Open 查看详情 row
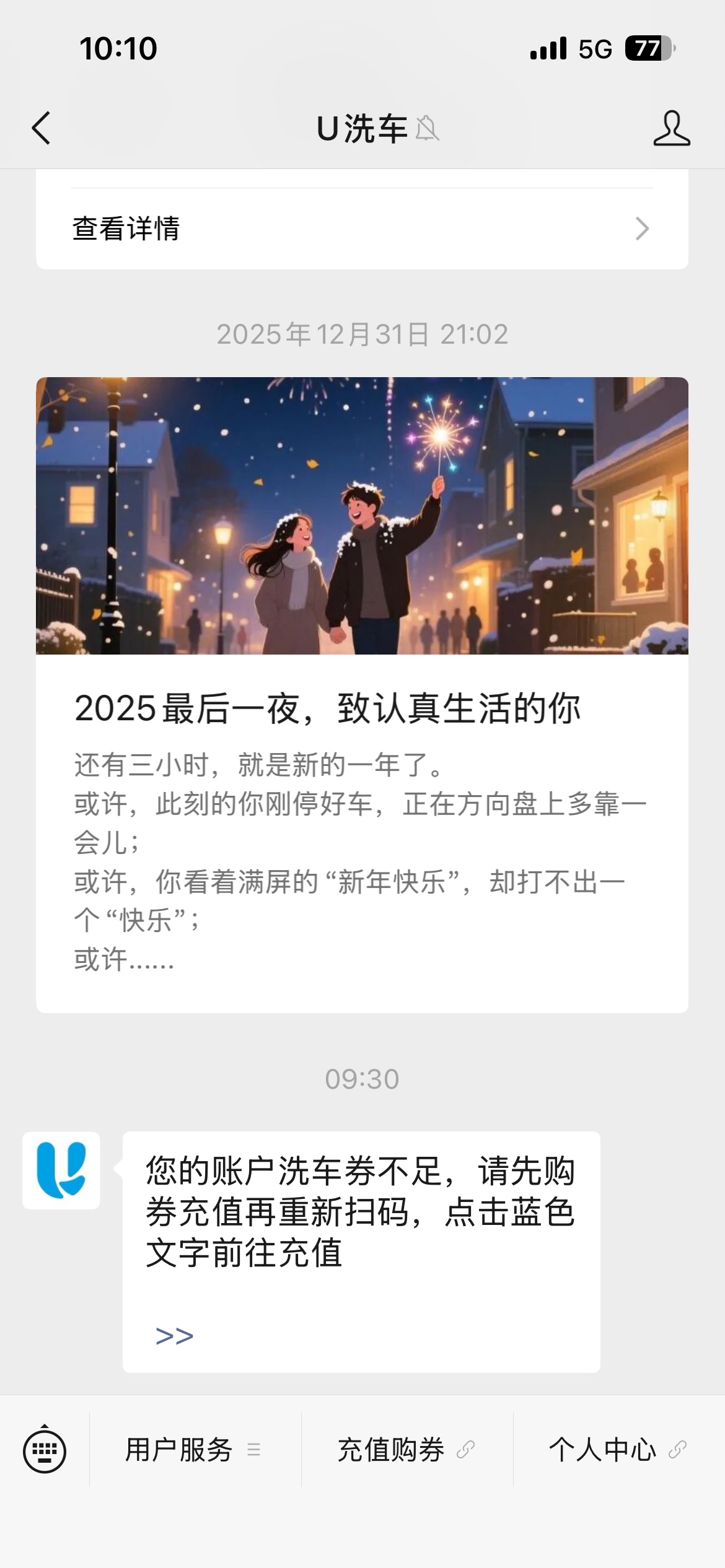 pos(362,229)
